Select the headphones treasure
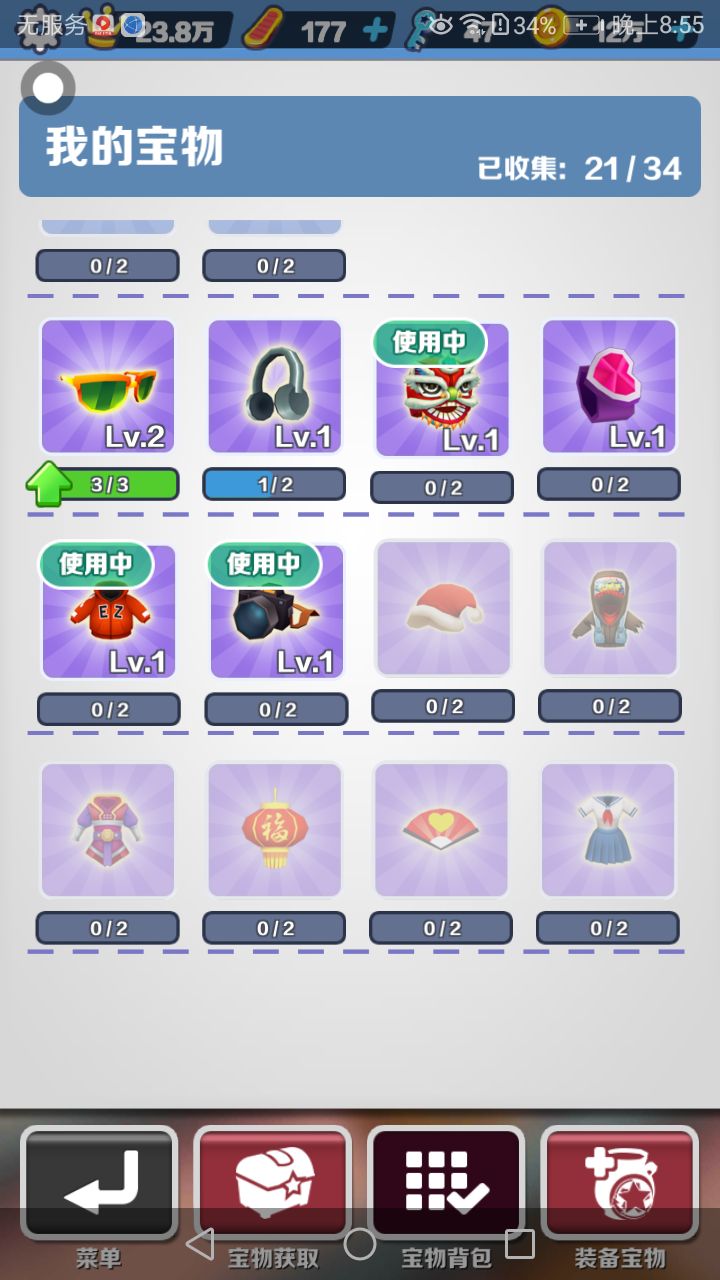This screenshot has width=720, height=1280. (275, 387)
